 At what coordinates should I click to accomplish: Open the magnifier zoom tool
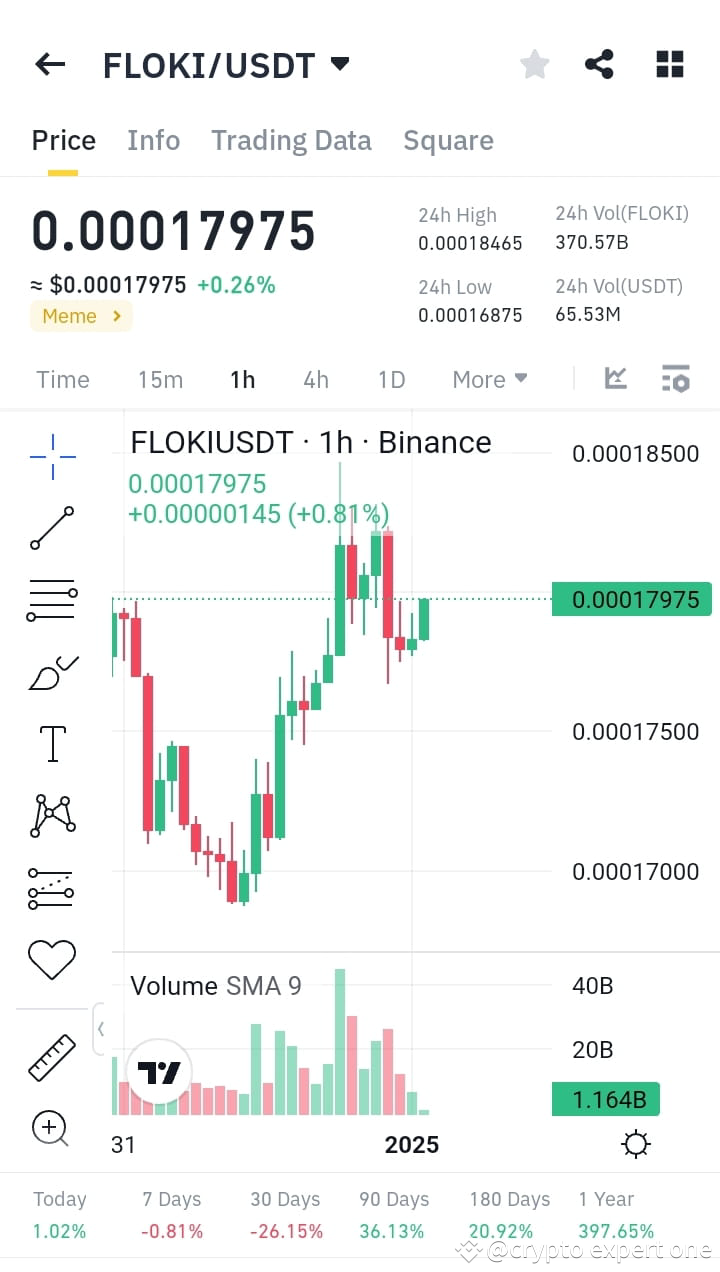pos(52,1128)
